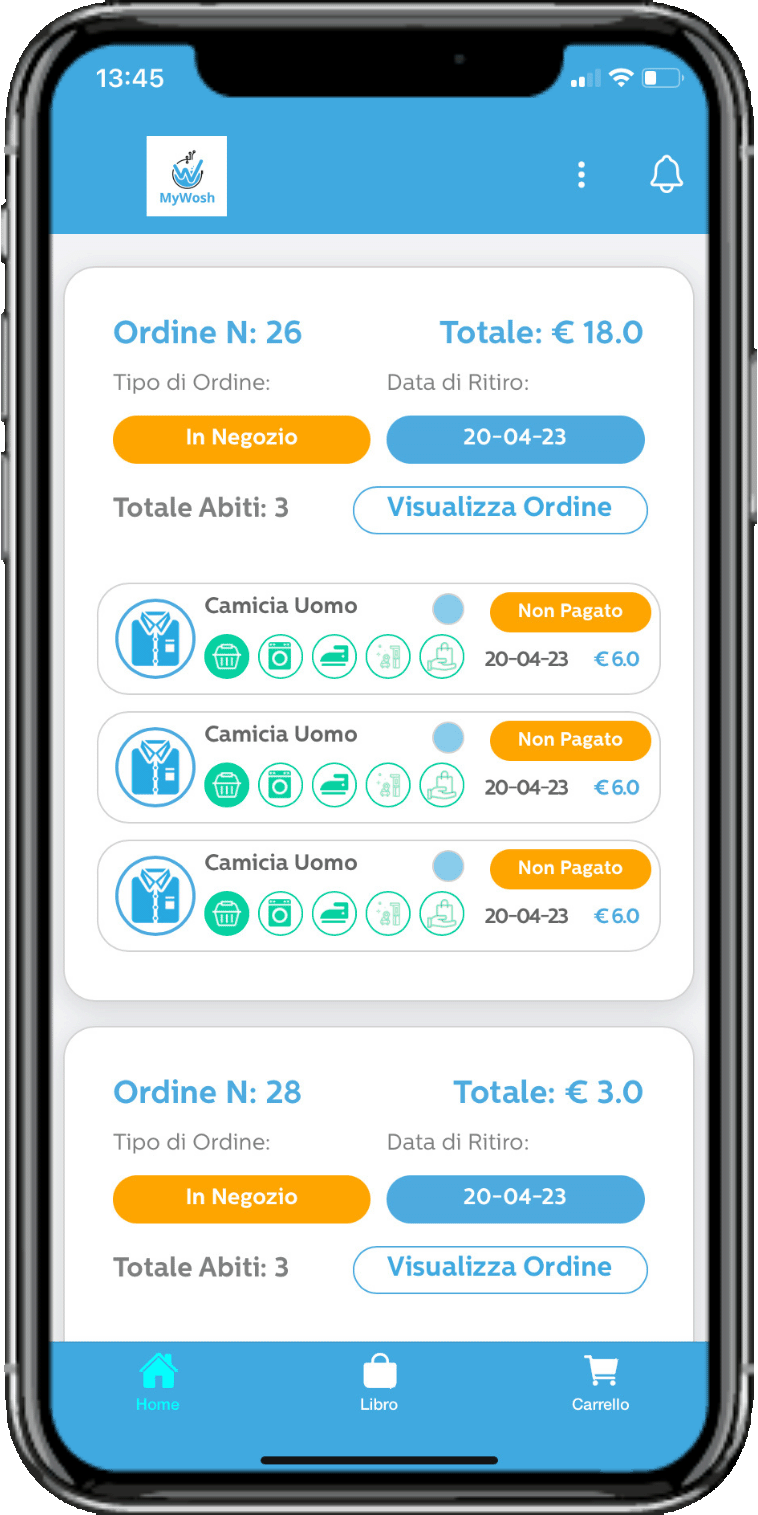The width and height of the screenshot is (758, 1515).
Task: Tap Visualizza Ordine for order 26
Action: tap(500, 509)
